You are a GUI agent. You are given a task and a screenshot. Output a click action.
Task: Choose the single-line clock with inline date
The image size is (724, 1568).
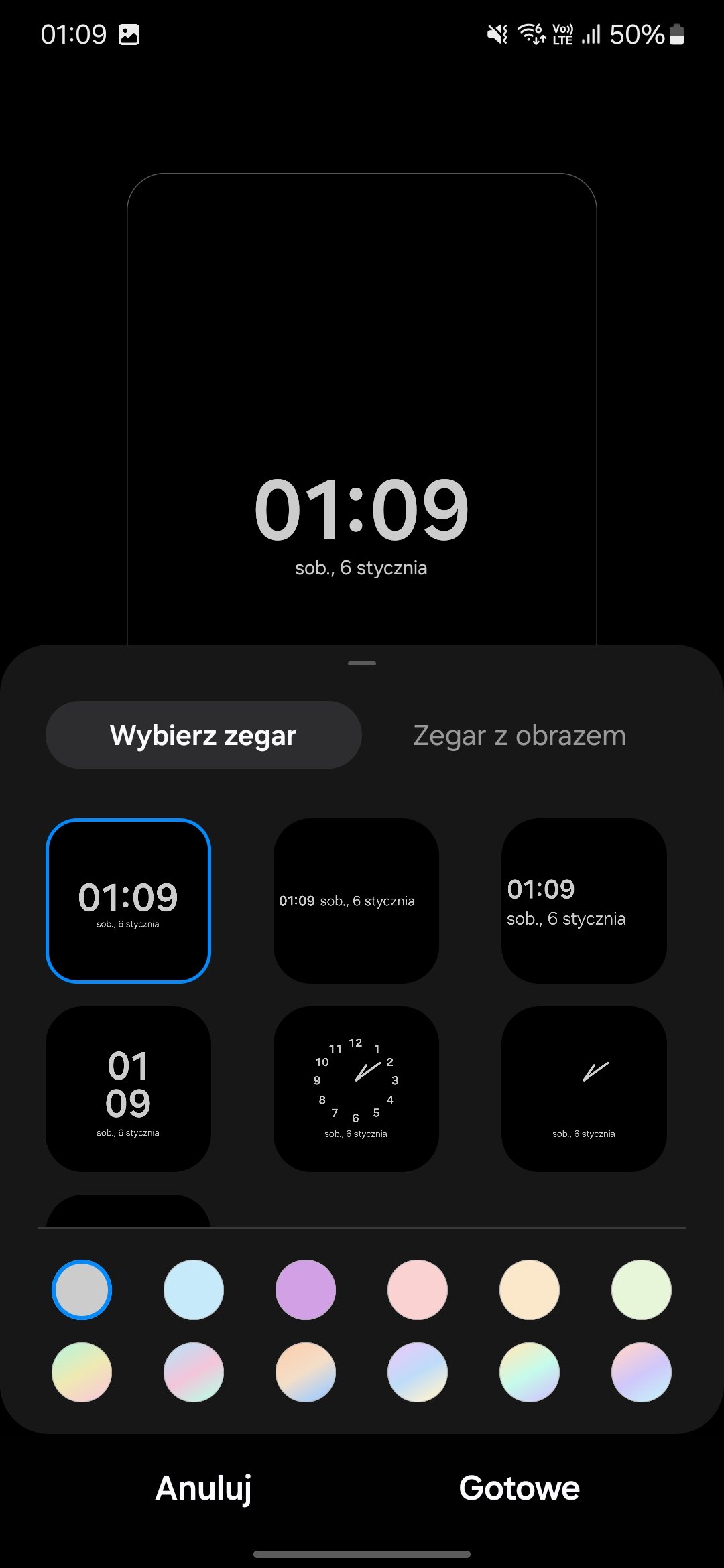click(x=356, y=901)
